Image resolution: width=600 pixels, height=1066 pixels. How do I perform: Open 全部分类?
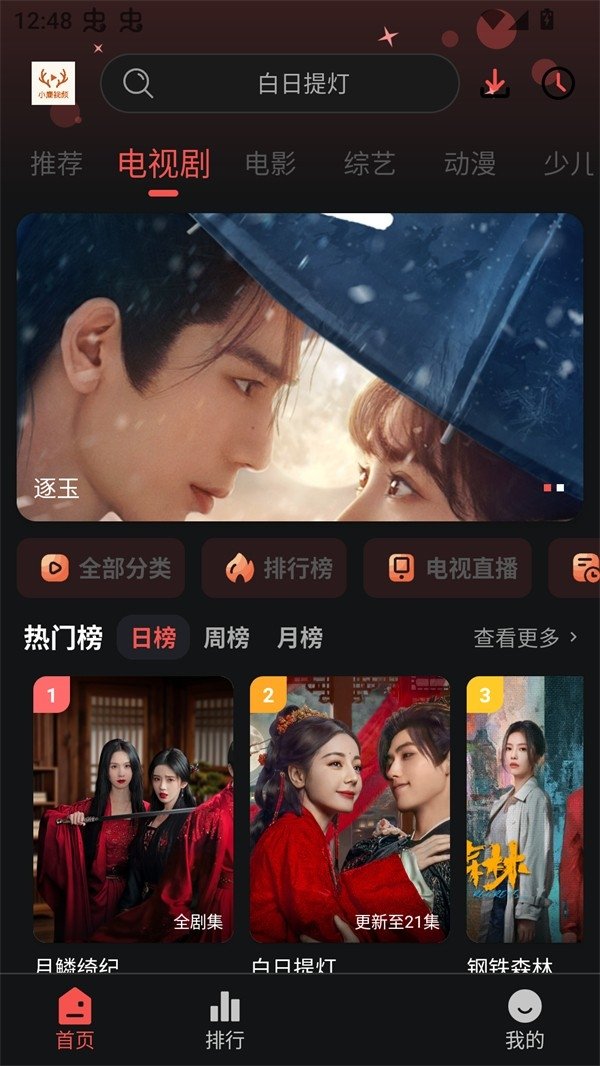point(101,568)
